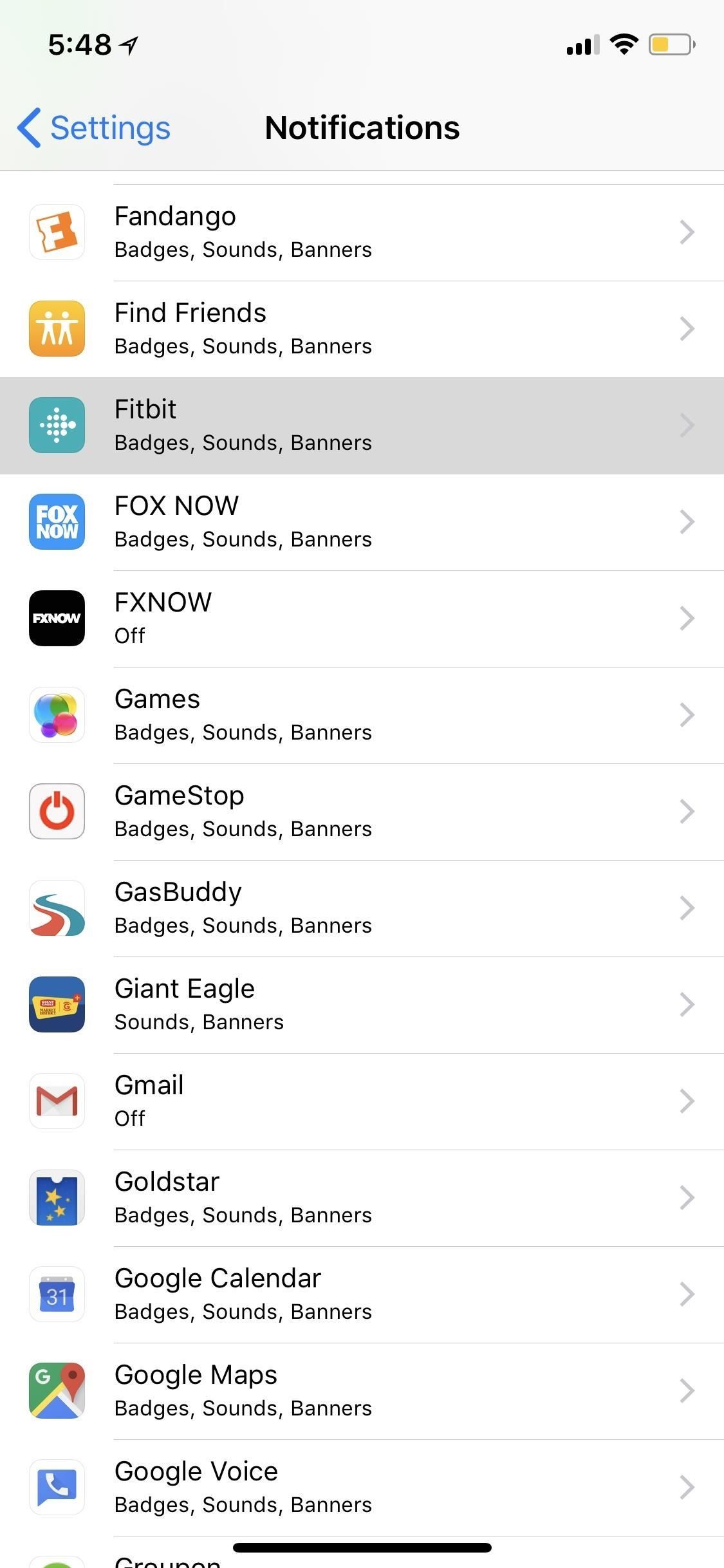Open Fitbit notification settings row

(360, 425)
